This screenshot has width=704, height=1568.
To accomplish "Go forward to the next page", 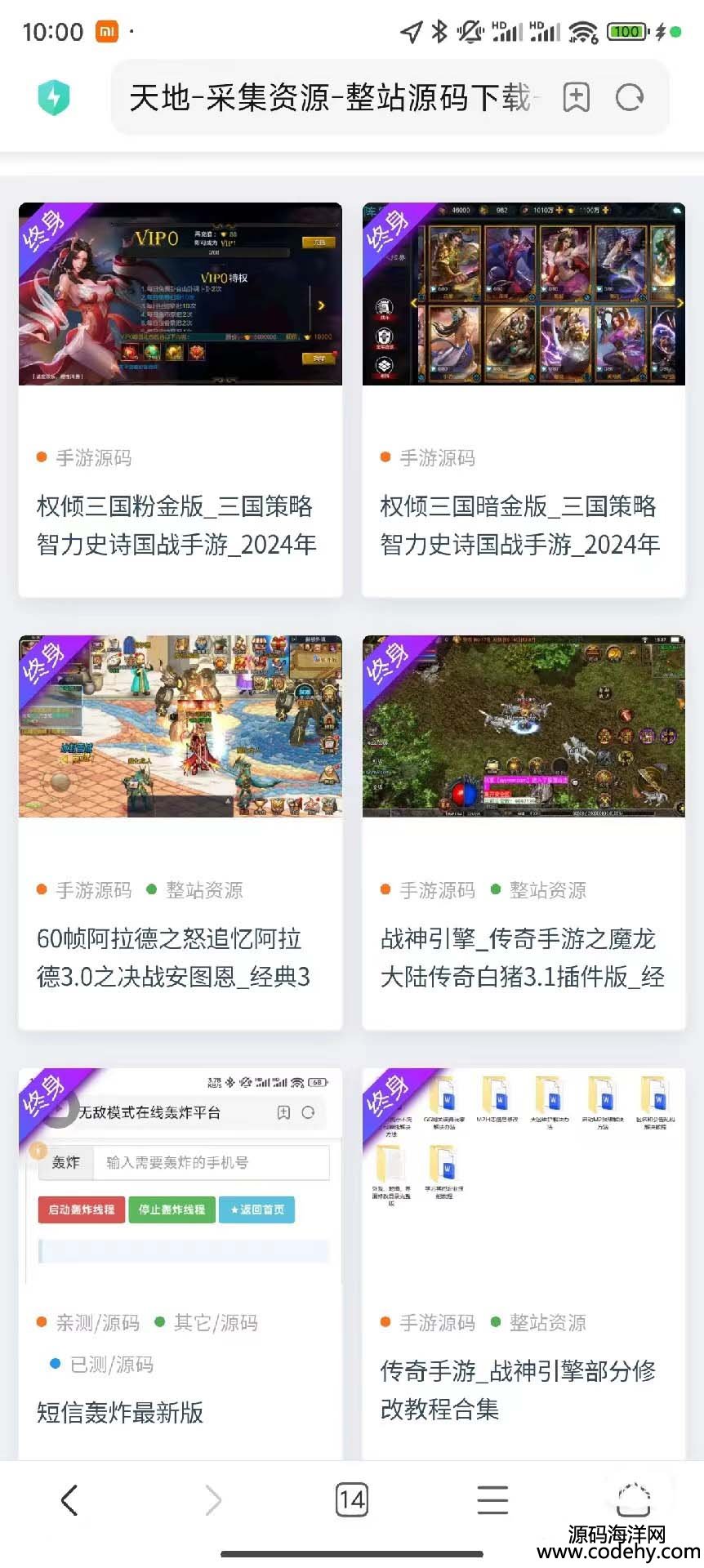I will coord(212,1500).
